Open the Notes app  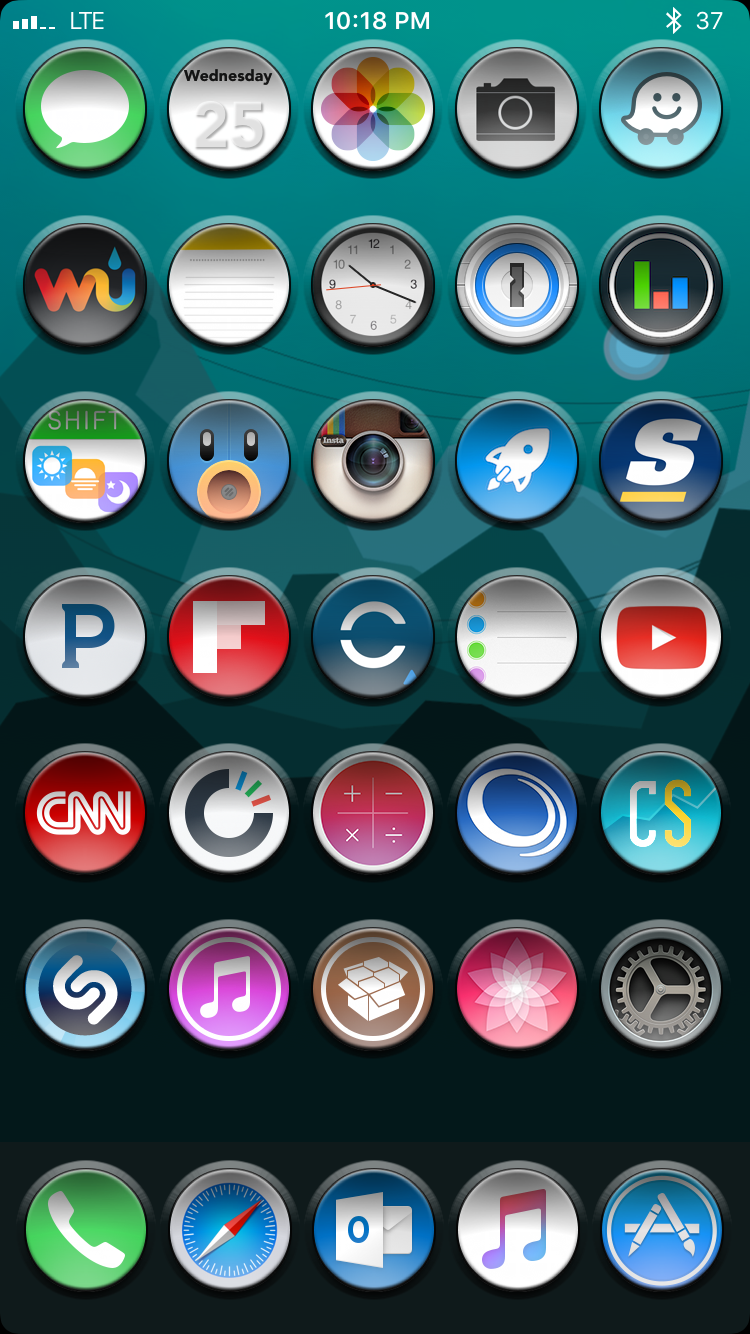point(229,285)
